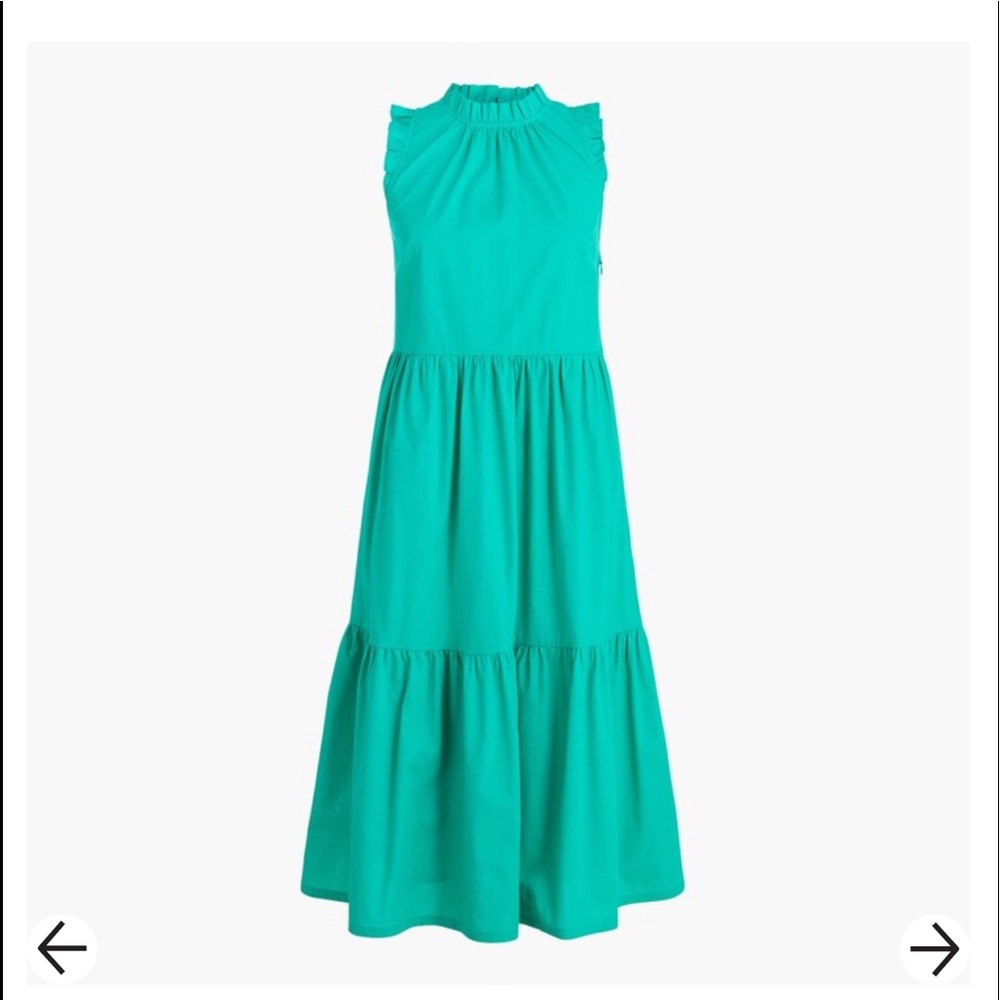This screenshot has height=1000, width=1000.
Task: Go to the previous dress photo
Action: [62, 947]
